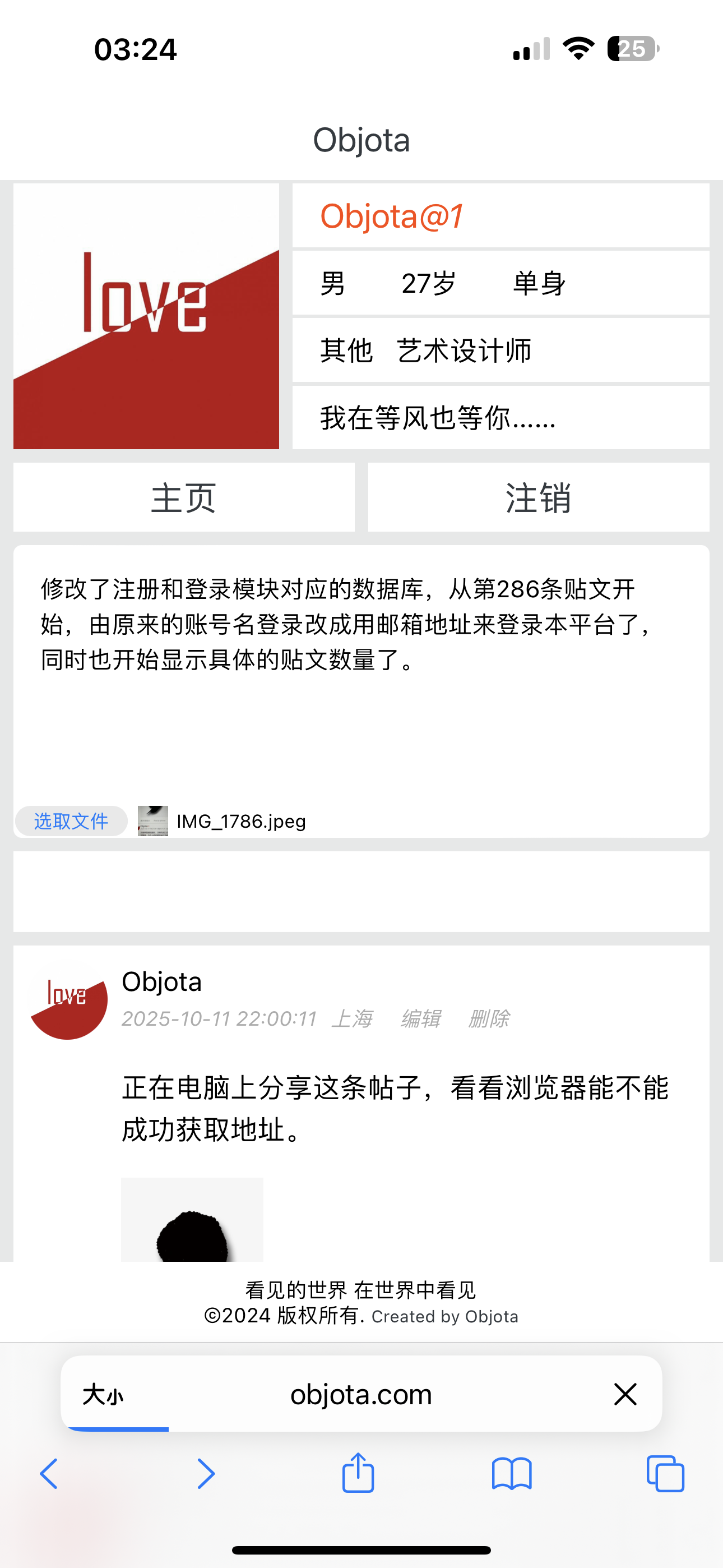Tap 注销 to log out
723x1568 pixels.
click(538, 497)
